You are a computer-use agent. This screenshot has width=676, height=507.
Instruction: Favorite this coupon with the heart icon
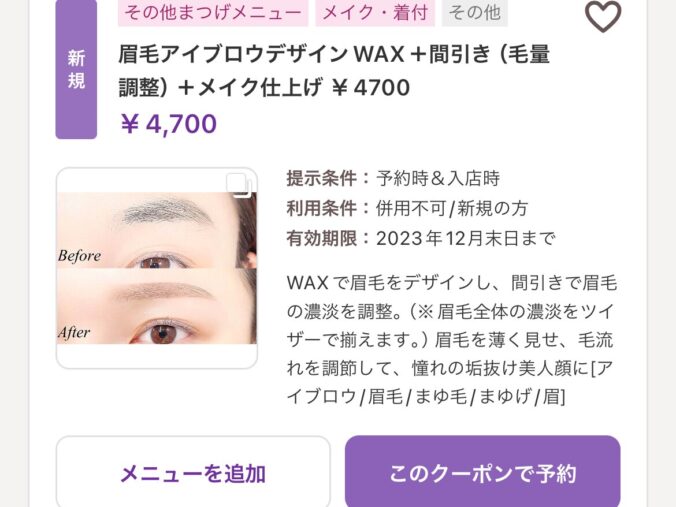coord(602,16)
